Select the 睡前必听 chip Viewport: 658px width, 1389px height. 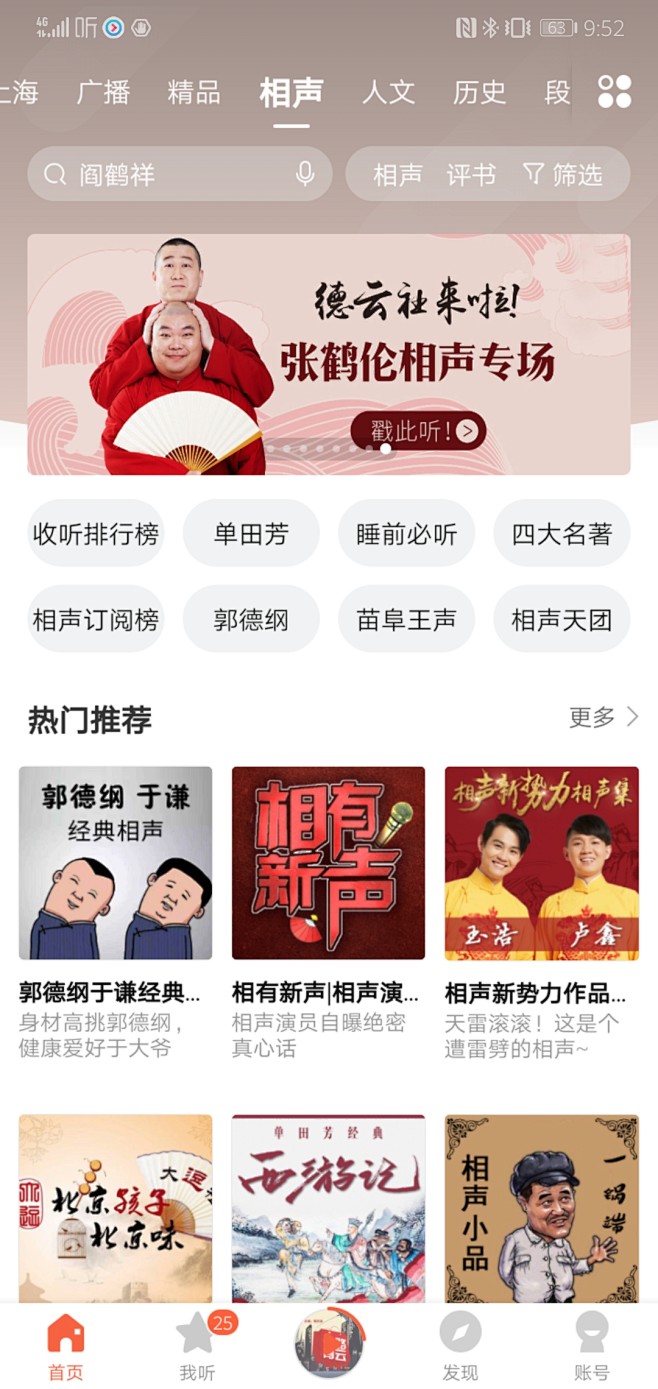[406, 534]
